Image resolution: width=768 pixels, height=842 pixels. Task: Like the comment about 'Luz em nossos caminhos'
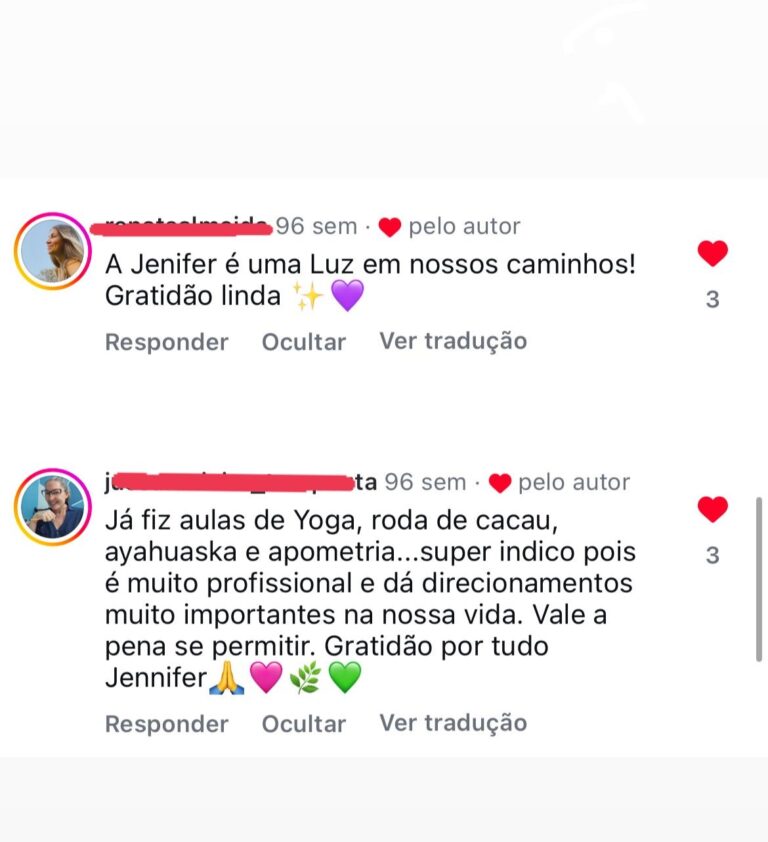712,254
